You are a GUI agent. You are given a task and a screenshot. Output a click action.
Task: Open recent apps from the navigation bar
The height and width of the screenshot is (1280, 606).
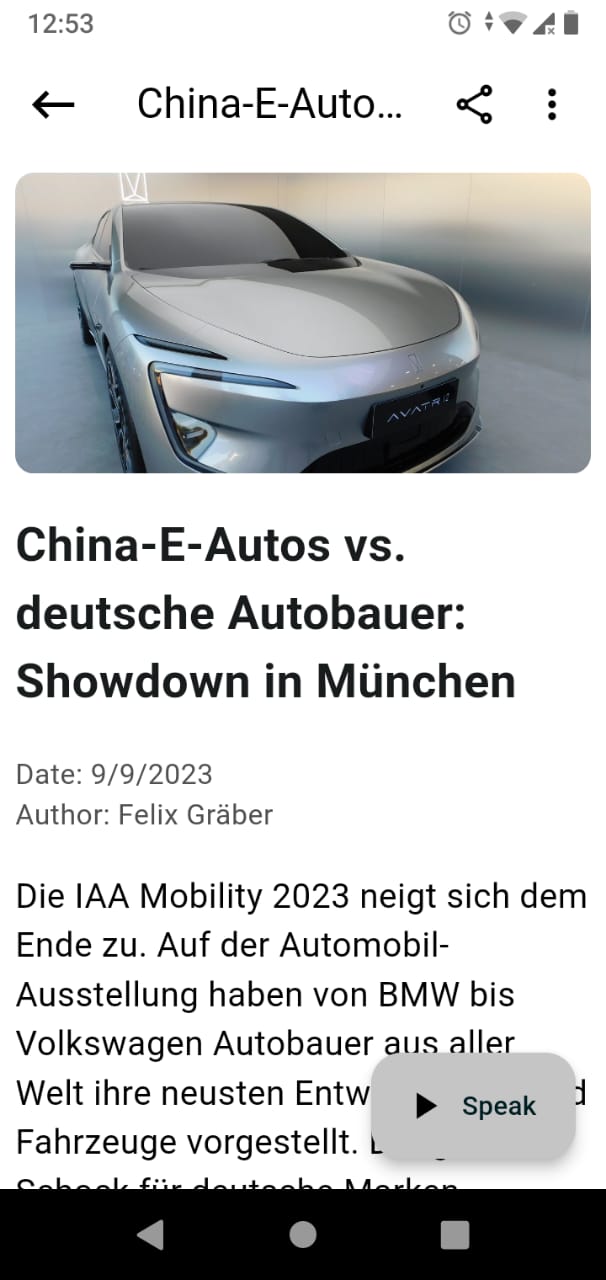455,1235
